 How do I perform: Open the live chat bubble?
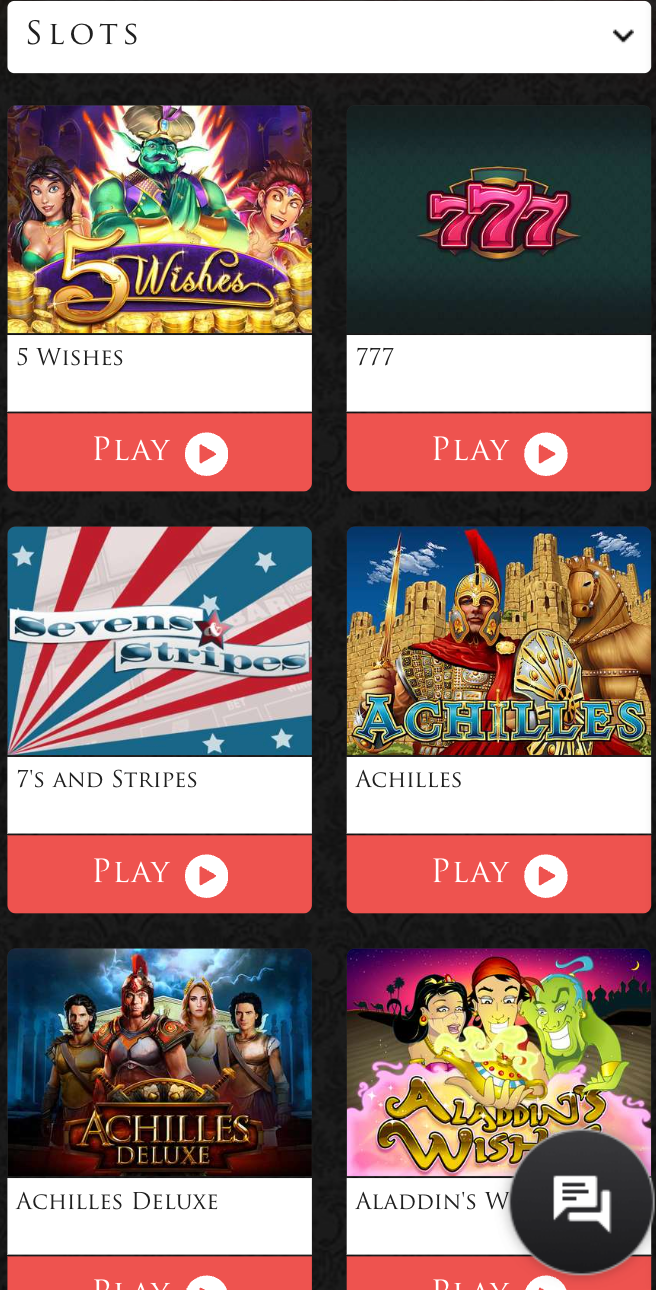pos(582,1202)
